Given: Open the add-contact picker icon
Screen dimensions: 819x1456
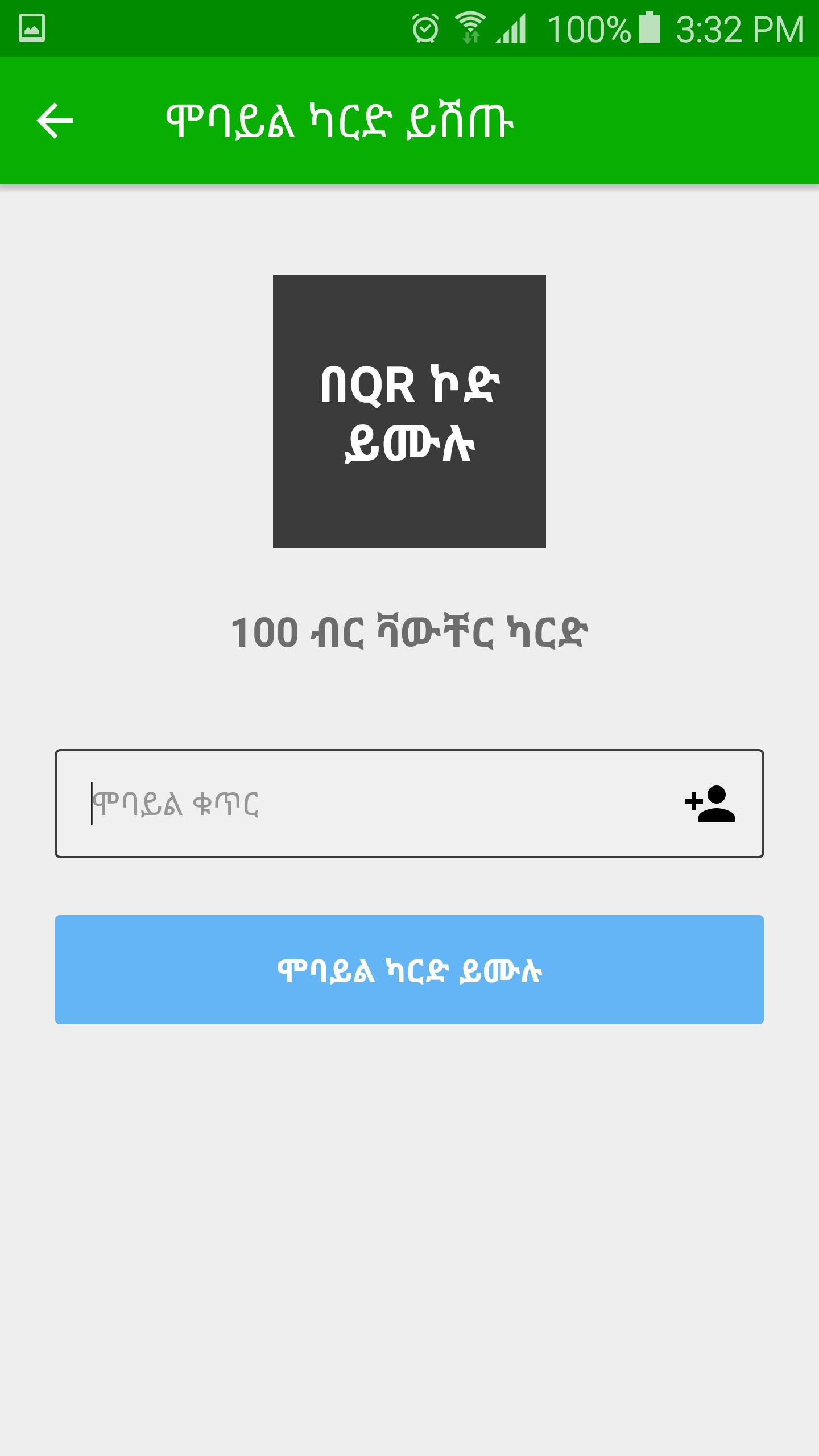Looking at the screenshot, I should pyautogui.click(x=710, y=804).
